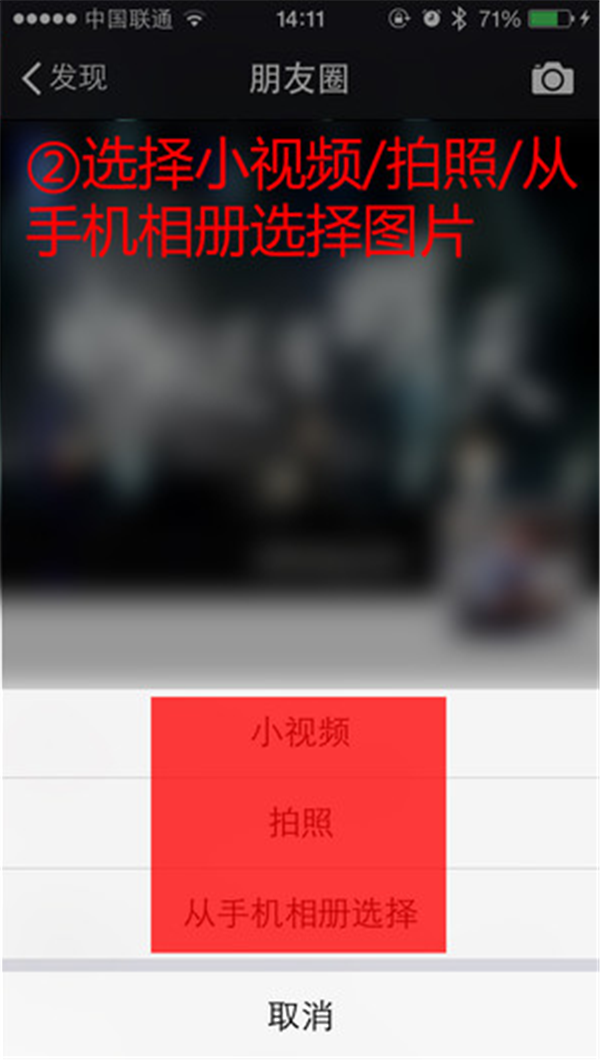600x1060 pixels.
Task: Choose 拍照 to take a photo
Action: pyautogui.click(x=300, y=823)
